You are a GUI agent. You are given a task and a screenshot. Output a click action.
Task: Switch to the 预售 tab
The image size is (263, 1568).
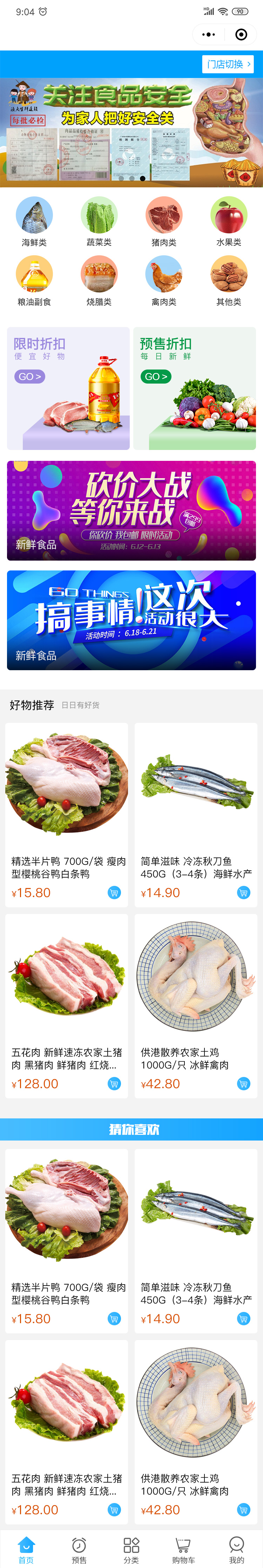pos(79,1550)
